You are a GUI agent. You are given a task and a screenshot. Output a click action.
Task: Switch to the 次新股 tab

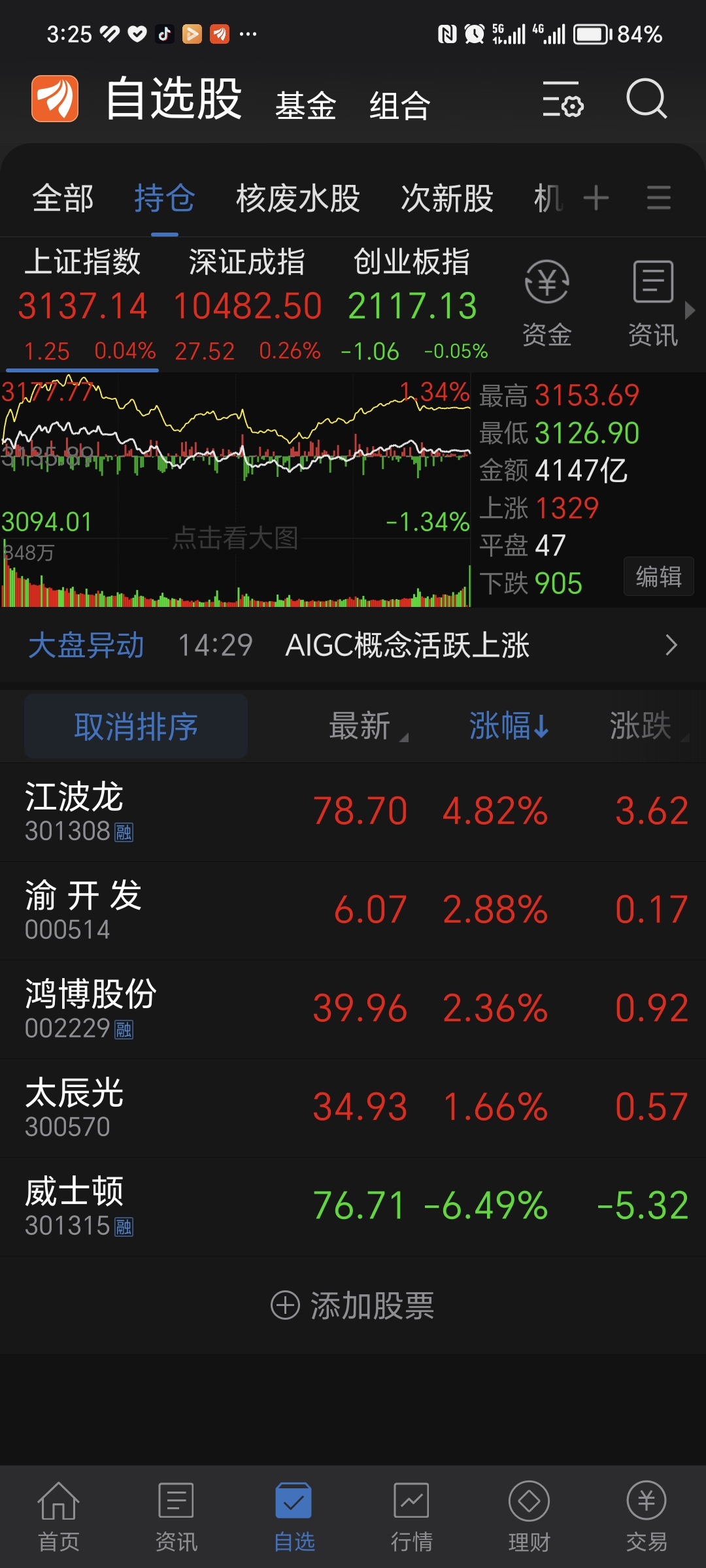(x=446, y=199)
